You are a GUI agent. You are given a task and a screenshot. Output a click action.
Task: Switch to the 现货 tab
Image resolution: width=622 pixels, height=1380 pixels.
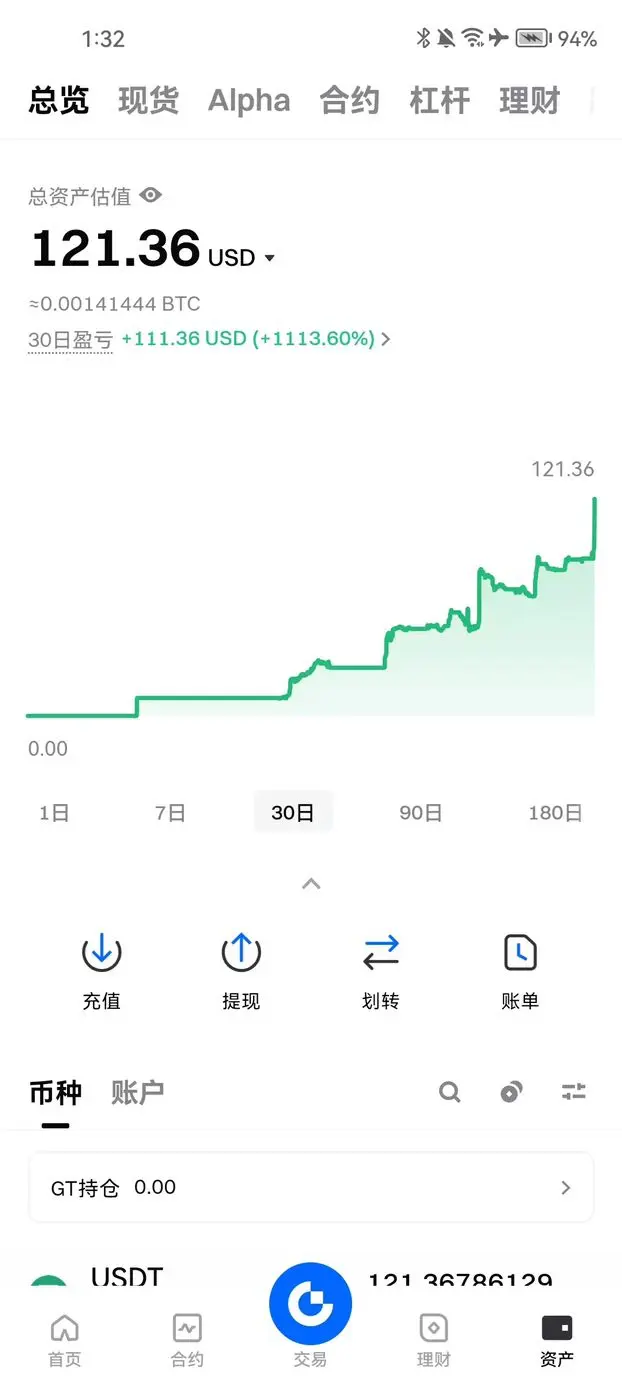pyautogui.click(x=148, y=101)
